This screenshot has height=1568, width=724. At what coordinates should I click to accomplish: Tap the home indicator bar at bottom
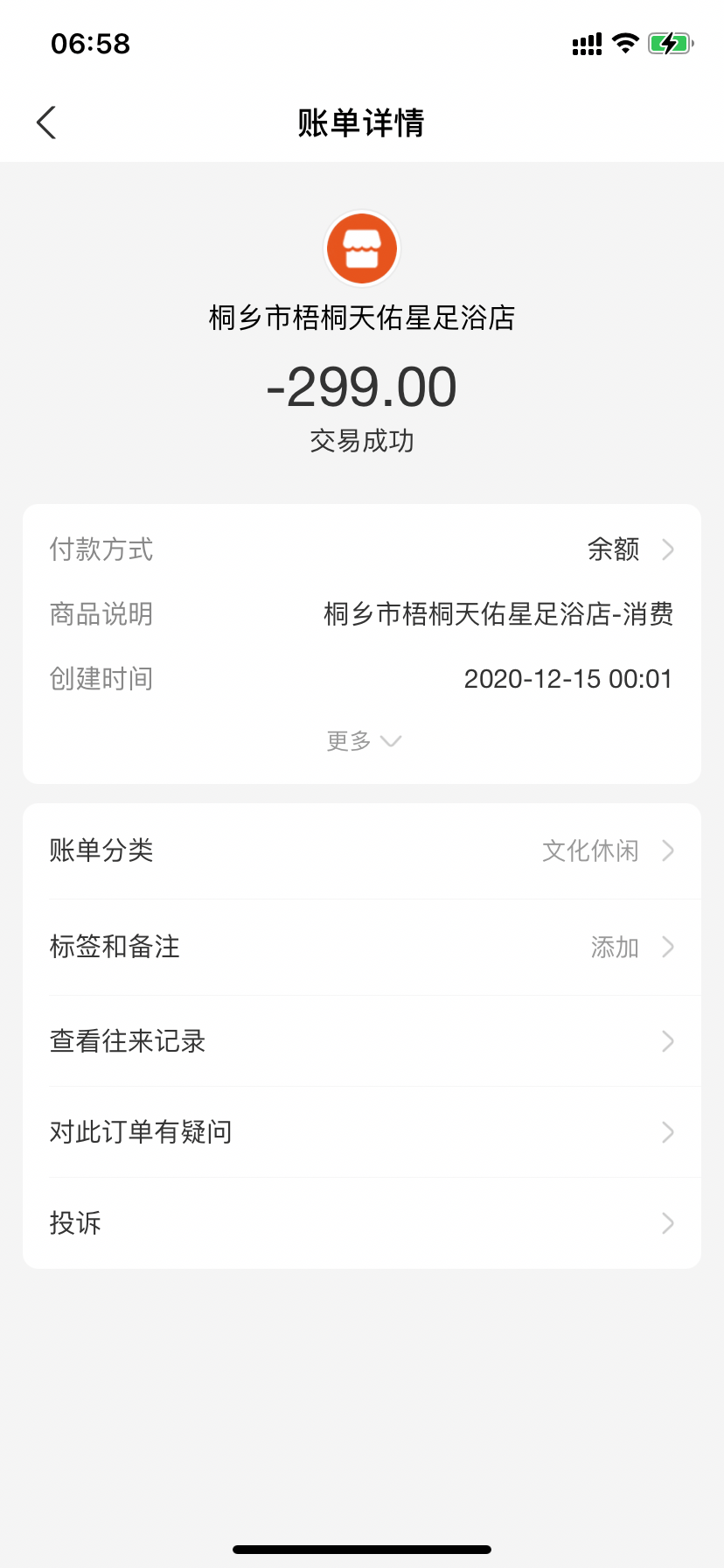362,1549
